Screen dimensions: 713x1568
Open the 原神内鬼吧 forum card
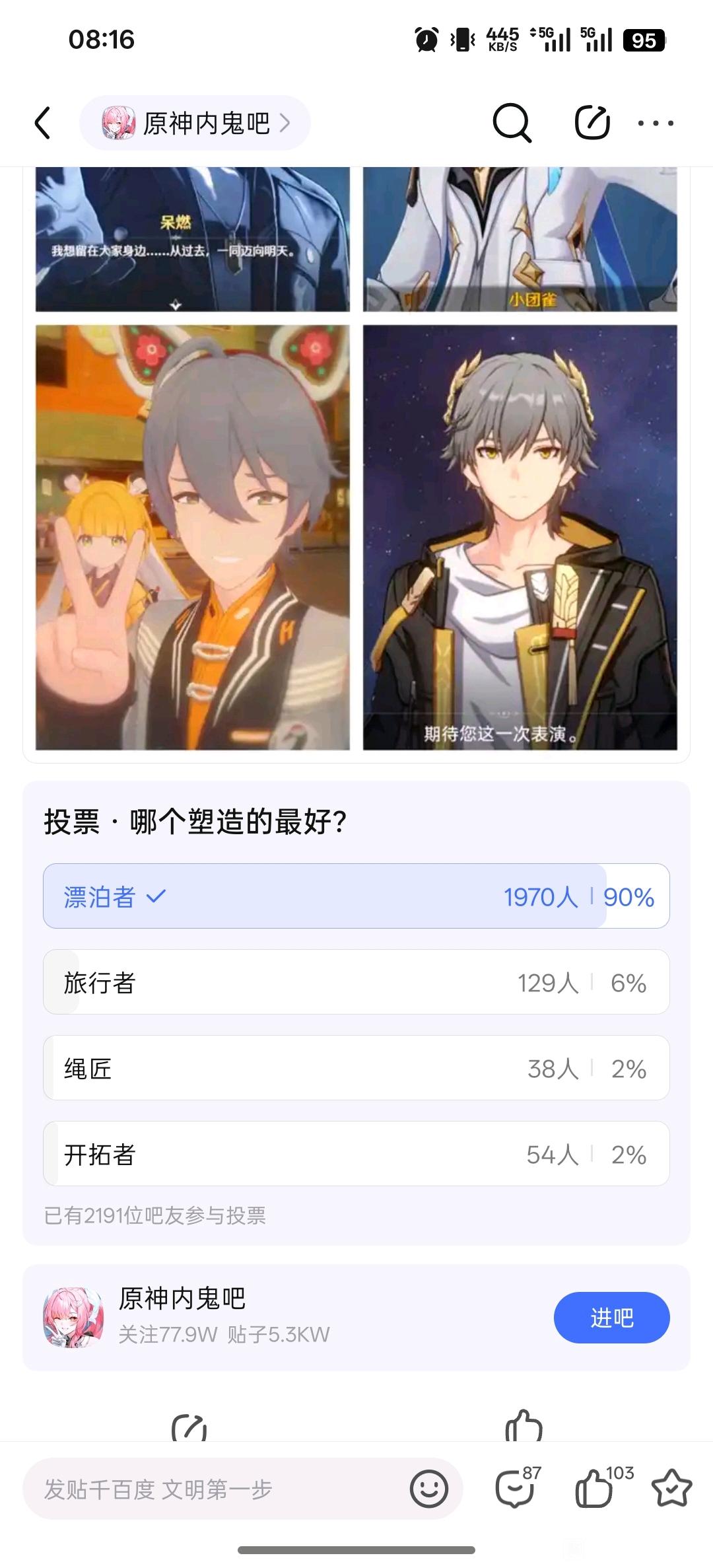(264, 1316)
